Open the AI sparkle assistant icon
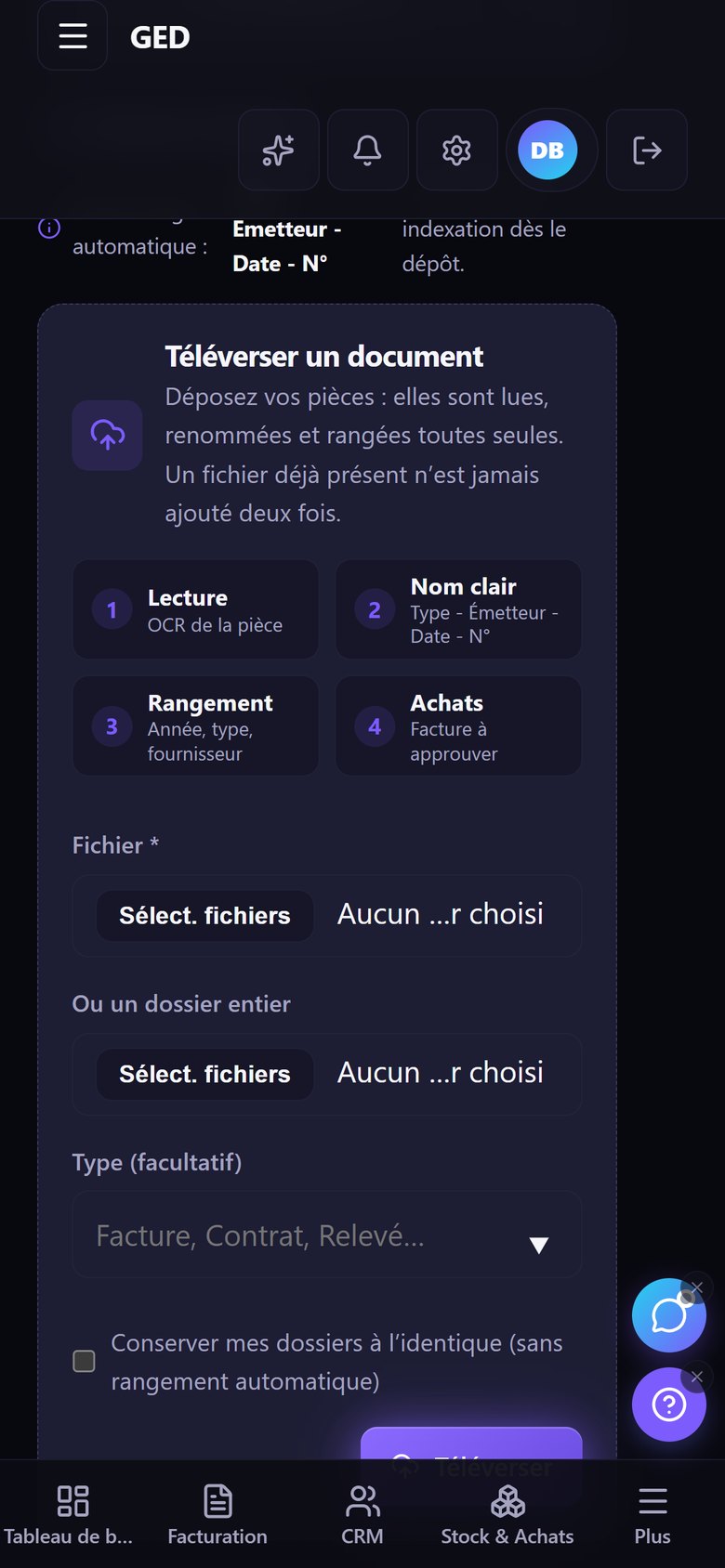The width and height of the screenshot is (725, 1568). (x=279, y=150)
